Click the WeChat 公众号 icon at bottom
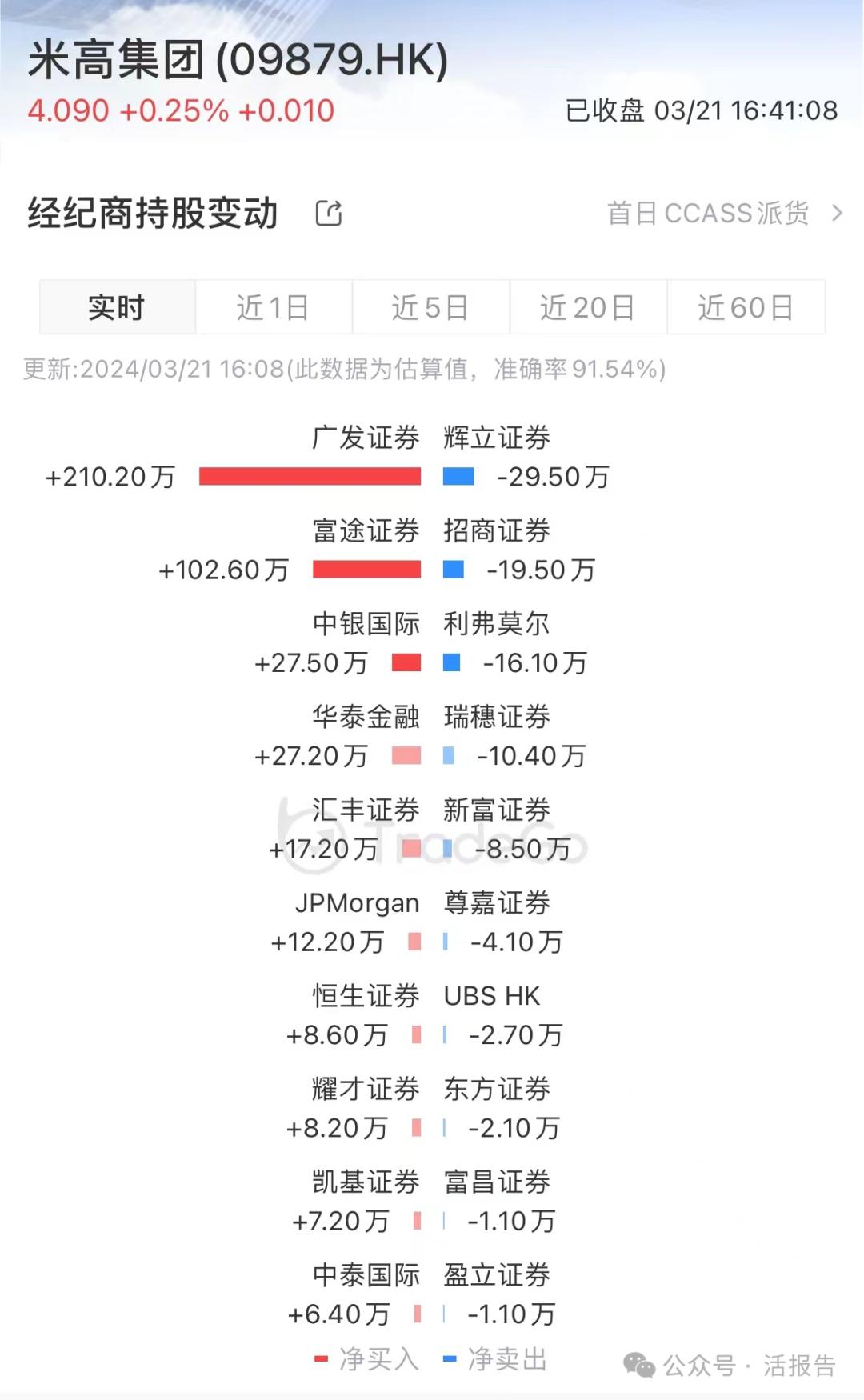The width and height of the screenshot is (864, 1400). 636,1359
